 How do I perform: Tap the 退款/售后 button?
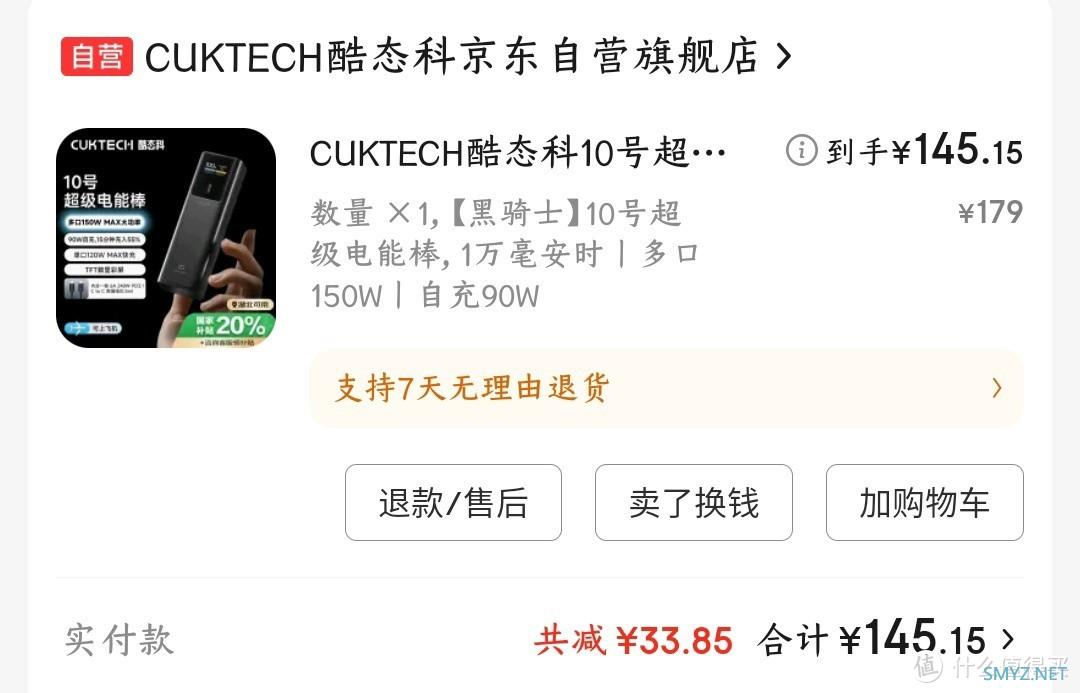pyautogui.click(x=453, y=503)
